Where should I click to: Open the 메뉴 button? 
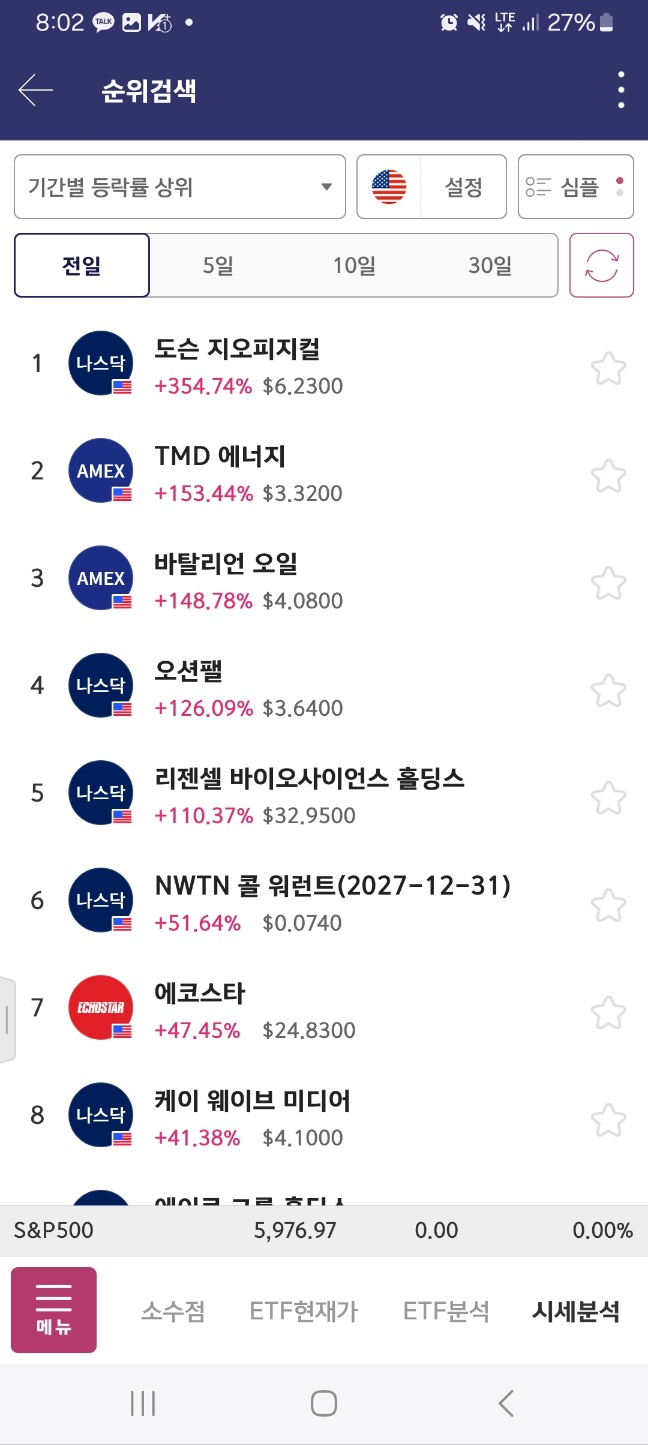(54, 1310)
